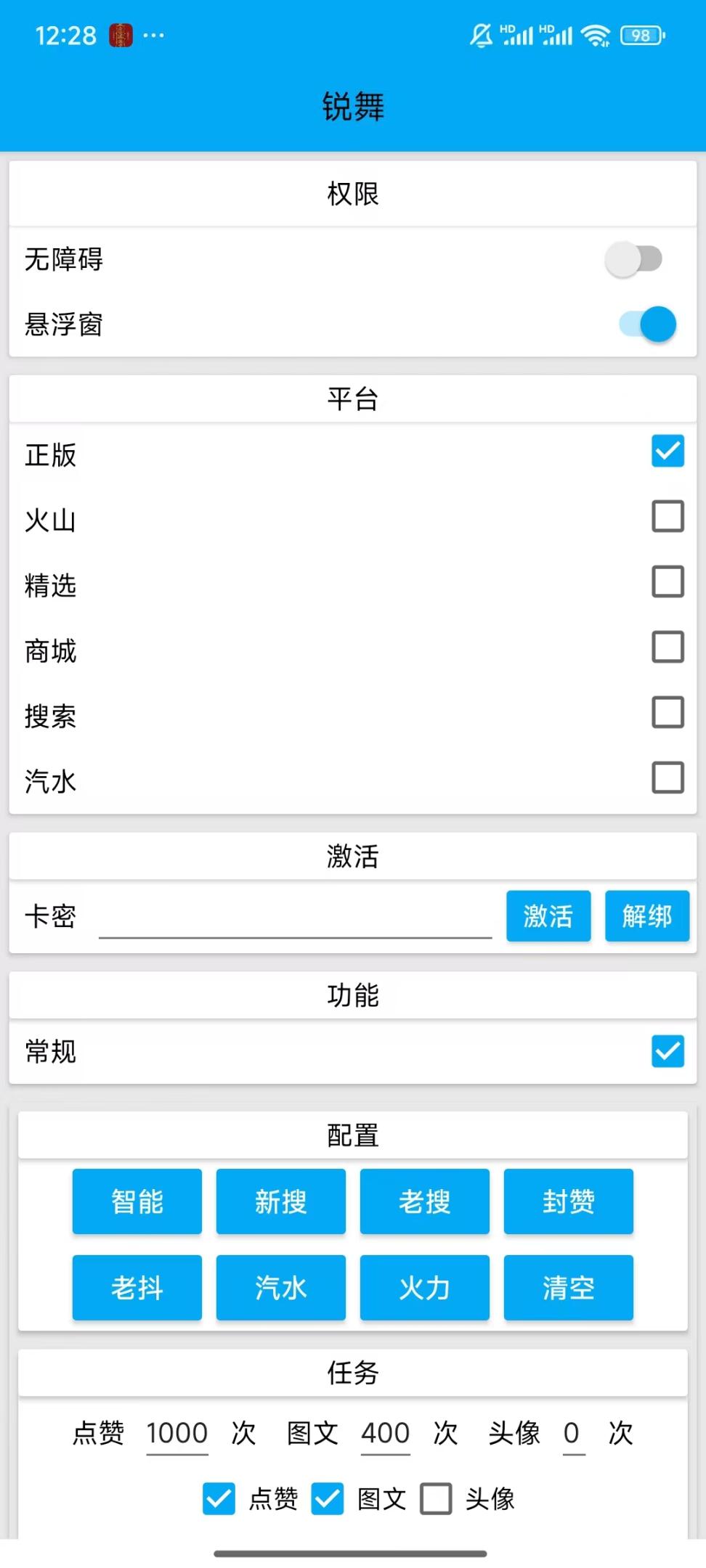
Task: Edit the 点赞 count field showing 1000
Action: tap(177, 1434)
